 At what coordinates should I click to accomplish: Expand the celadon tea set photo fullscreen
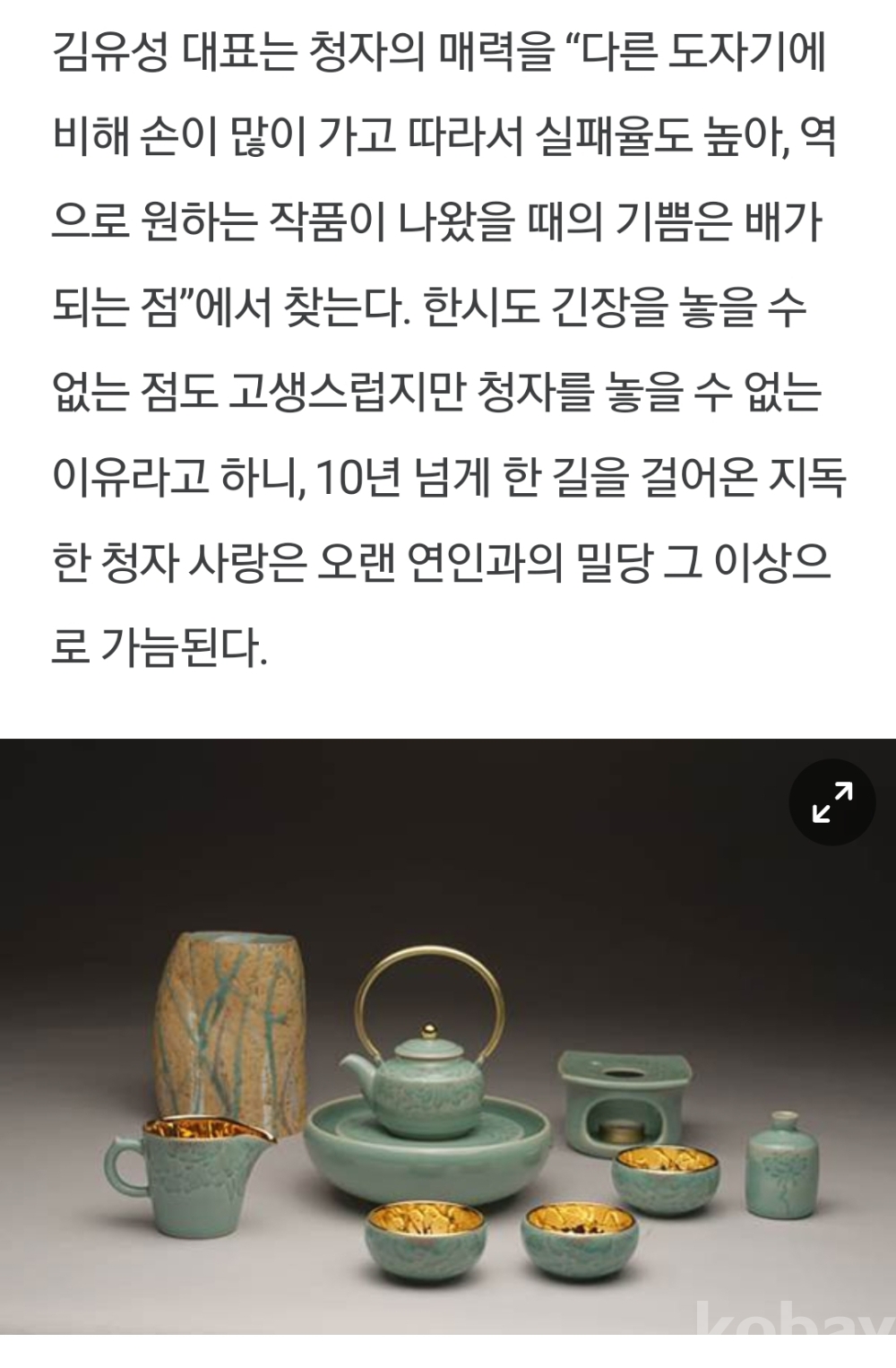click(x=831, y=802)
